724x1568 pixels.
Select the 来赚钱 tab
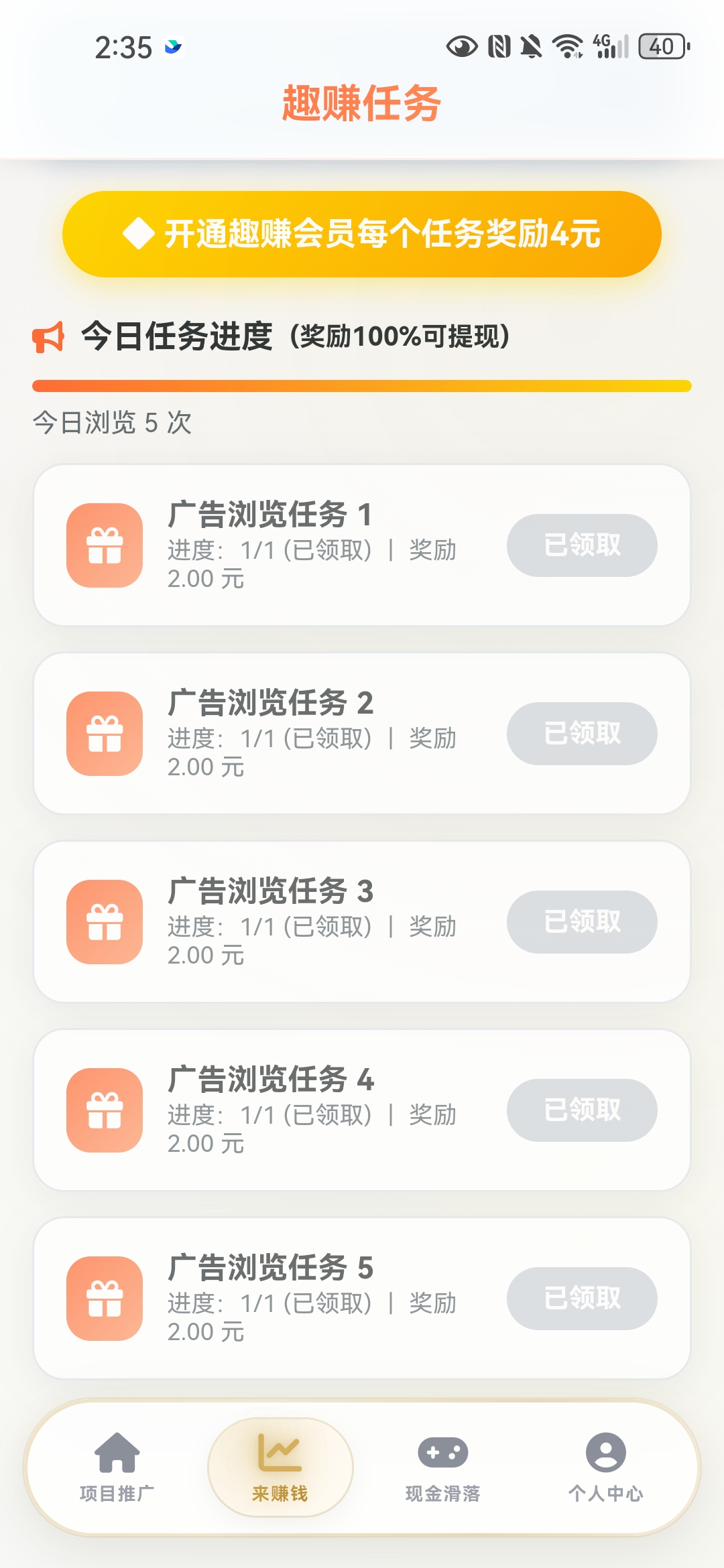coord(280,1467)
